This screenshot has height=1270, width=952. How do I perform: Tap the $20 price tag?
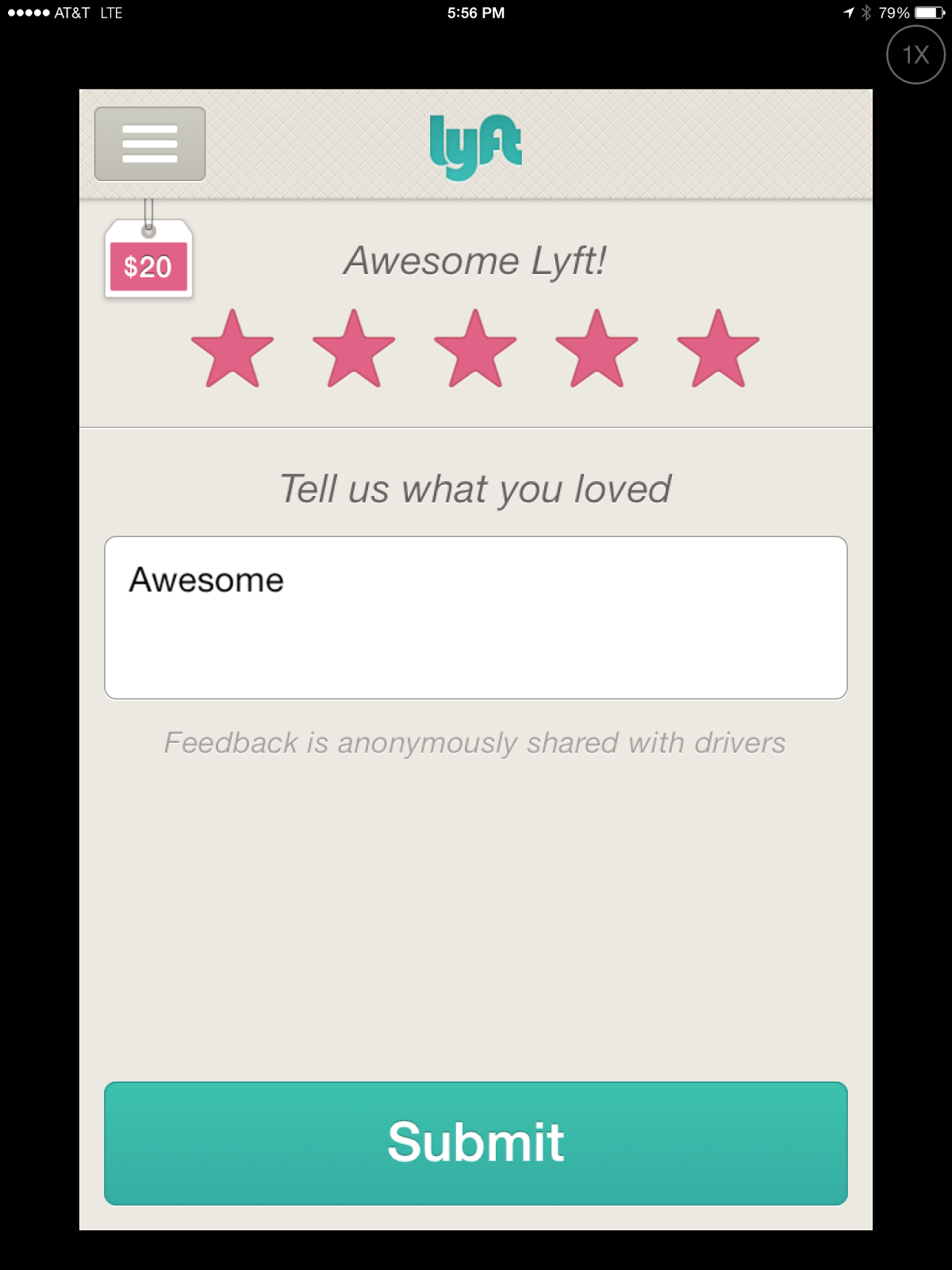(x=148, y=265)
